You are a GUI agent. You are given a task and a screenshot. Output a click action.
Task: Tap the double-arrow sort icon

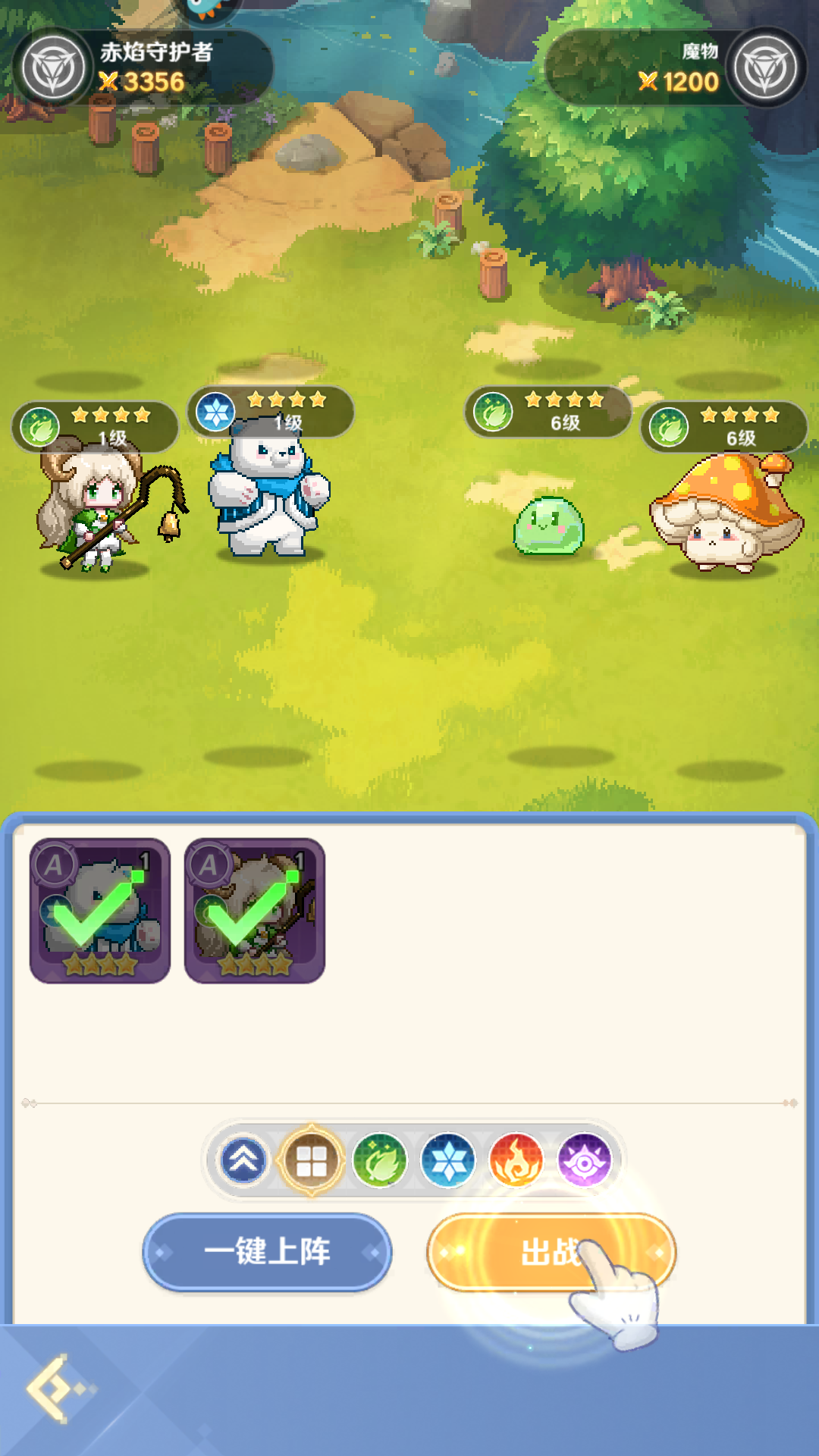(243, 1160)
